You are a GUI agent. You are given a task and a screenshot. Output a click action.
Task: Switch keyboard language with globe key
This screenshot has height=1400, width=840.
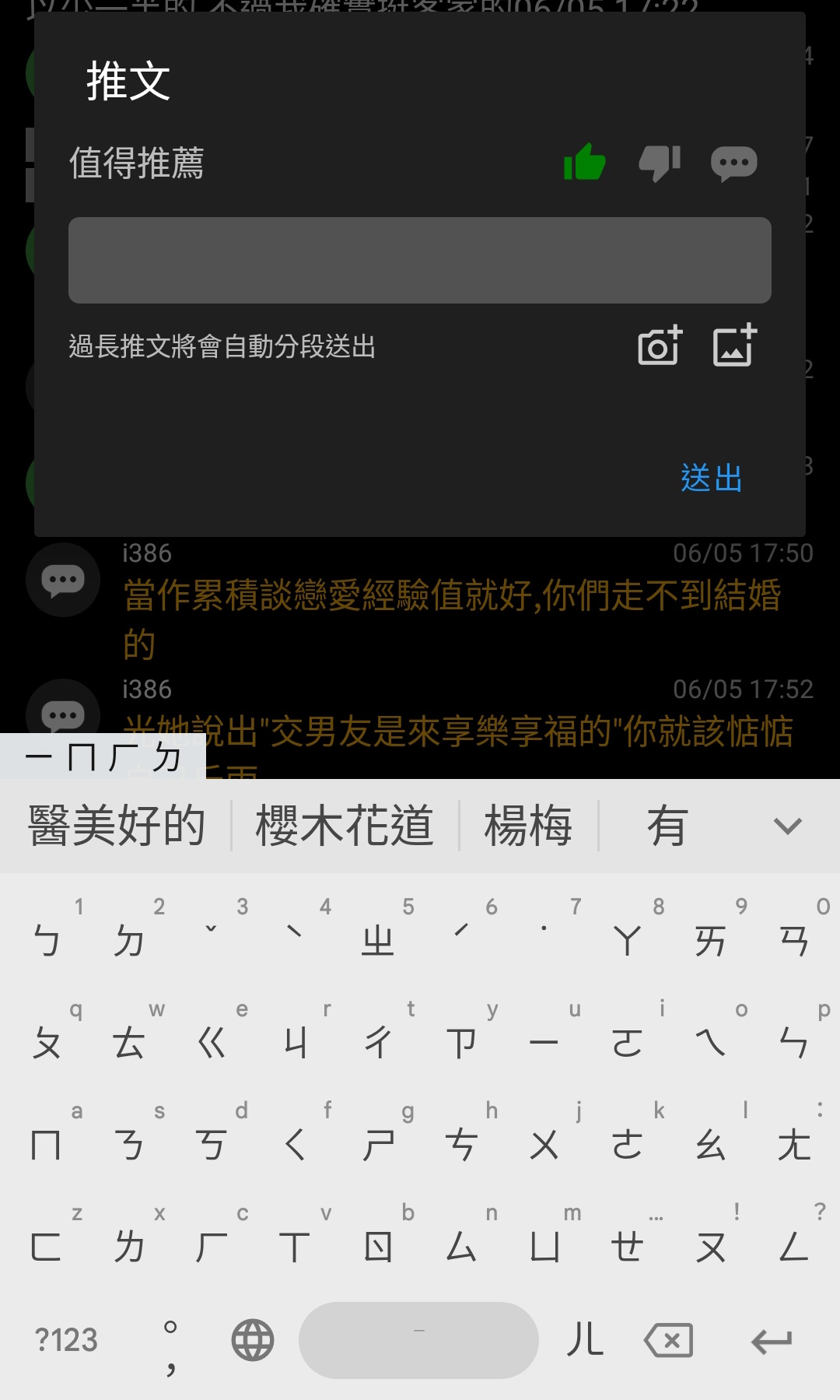tap(253, 1340)
